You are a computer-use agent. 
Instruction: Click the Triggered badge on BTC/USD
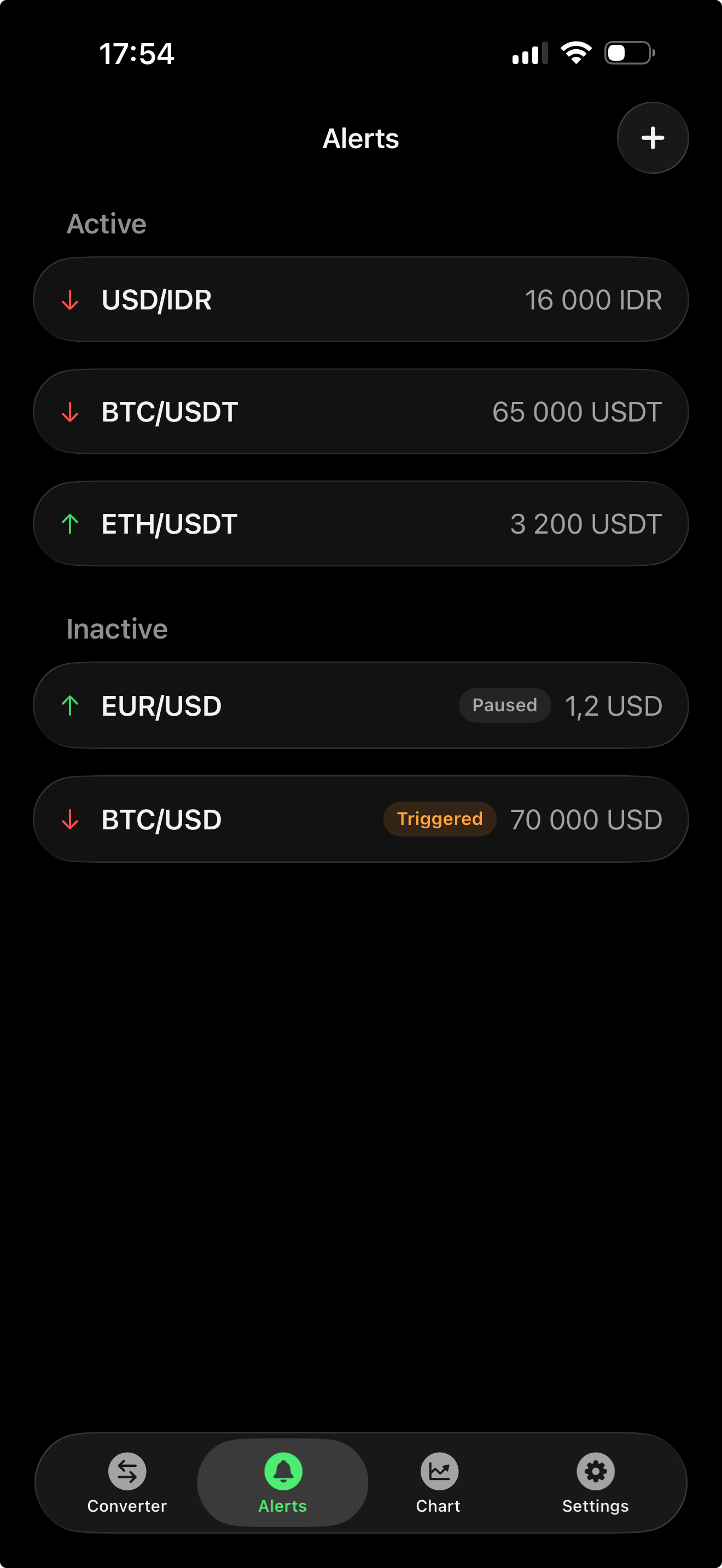(x=440, y=818)
